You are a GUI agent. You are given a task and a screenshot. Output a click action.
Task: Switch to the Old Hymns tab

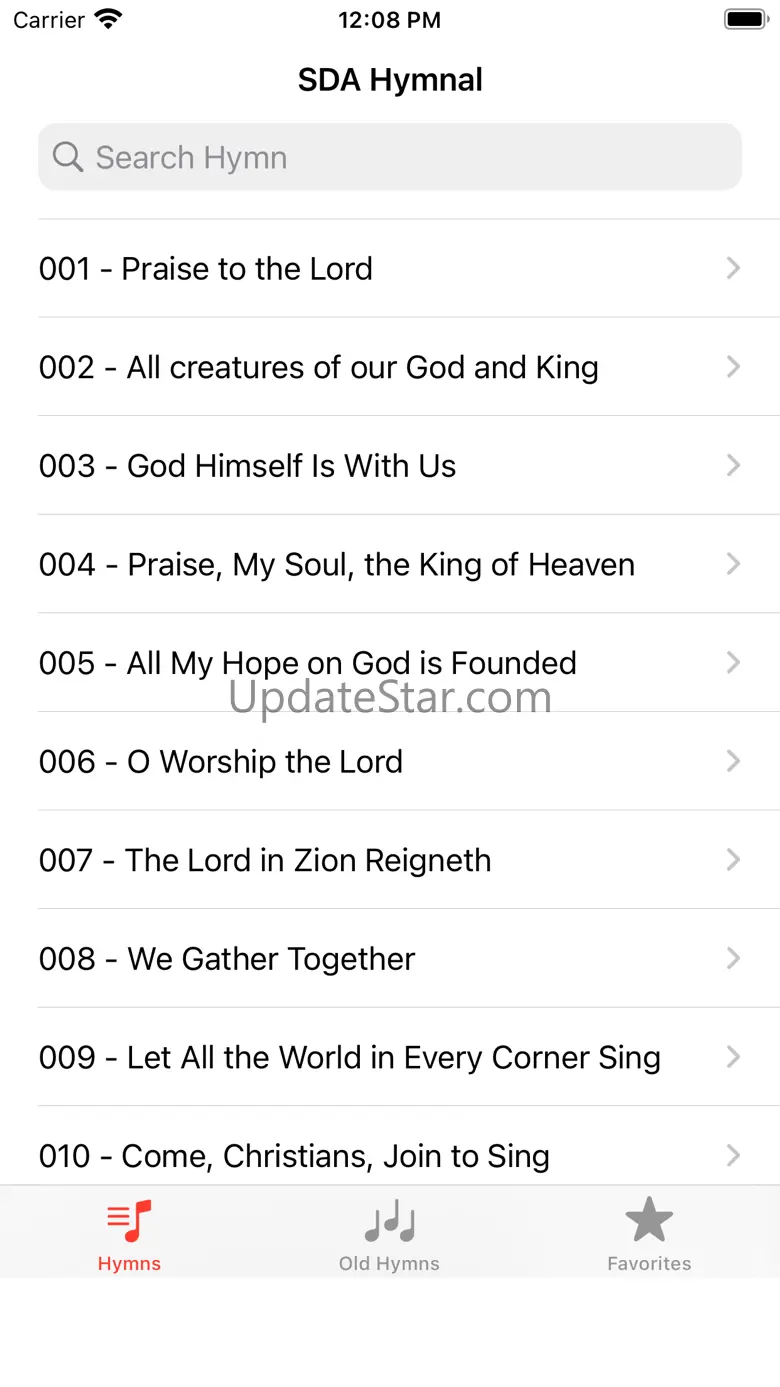(x=389, y=1235)
